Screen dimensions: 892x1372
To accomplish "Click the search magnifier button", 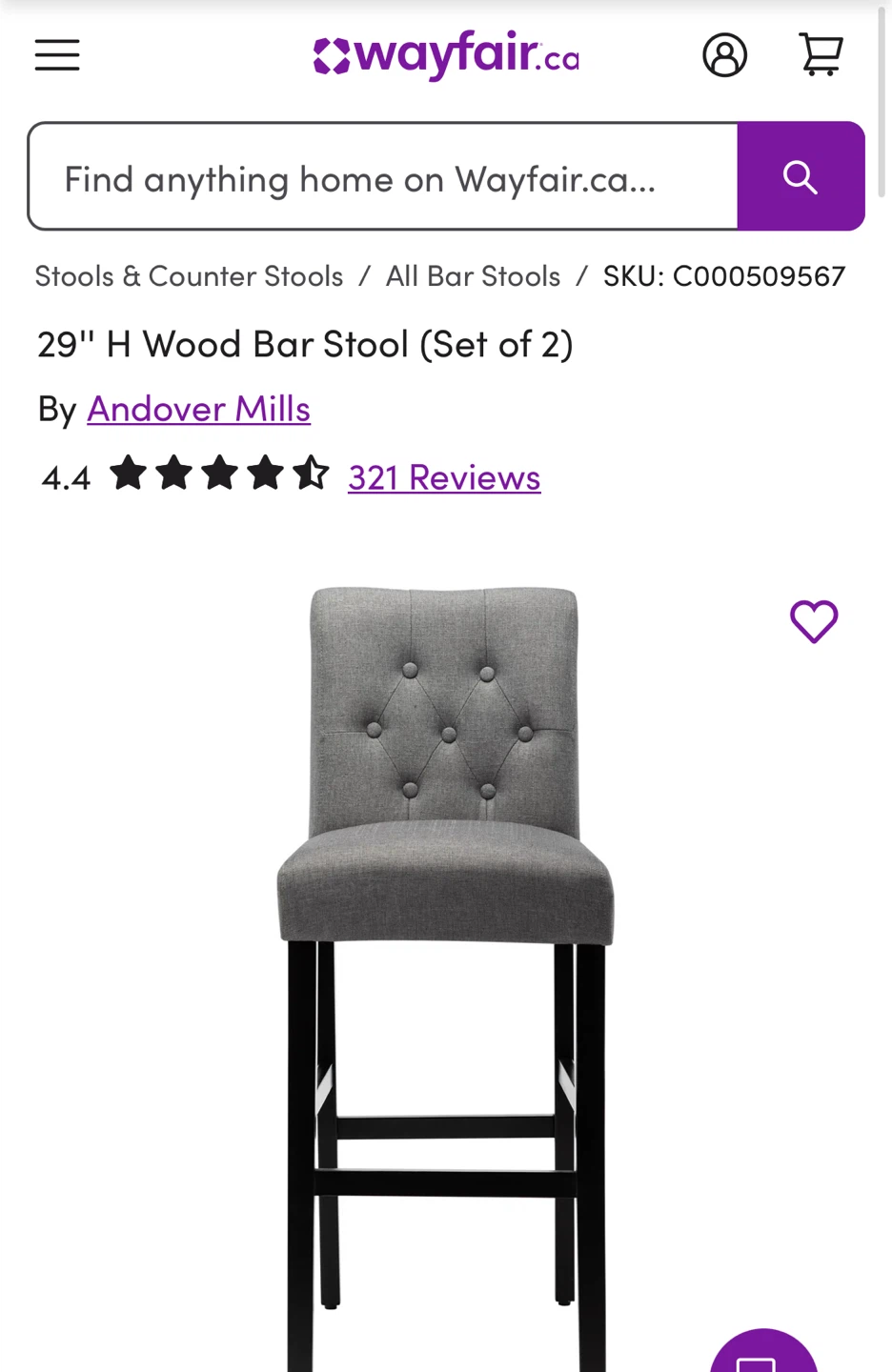I will click(x=801, y=176).
